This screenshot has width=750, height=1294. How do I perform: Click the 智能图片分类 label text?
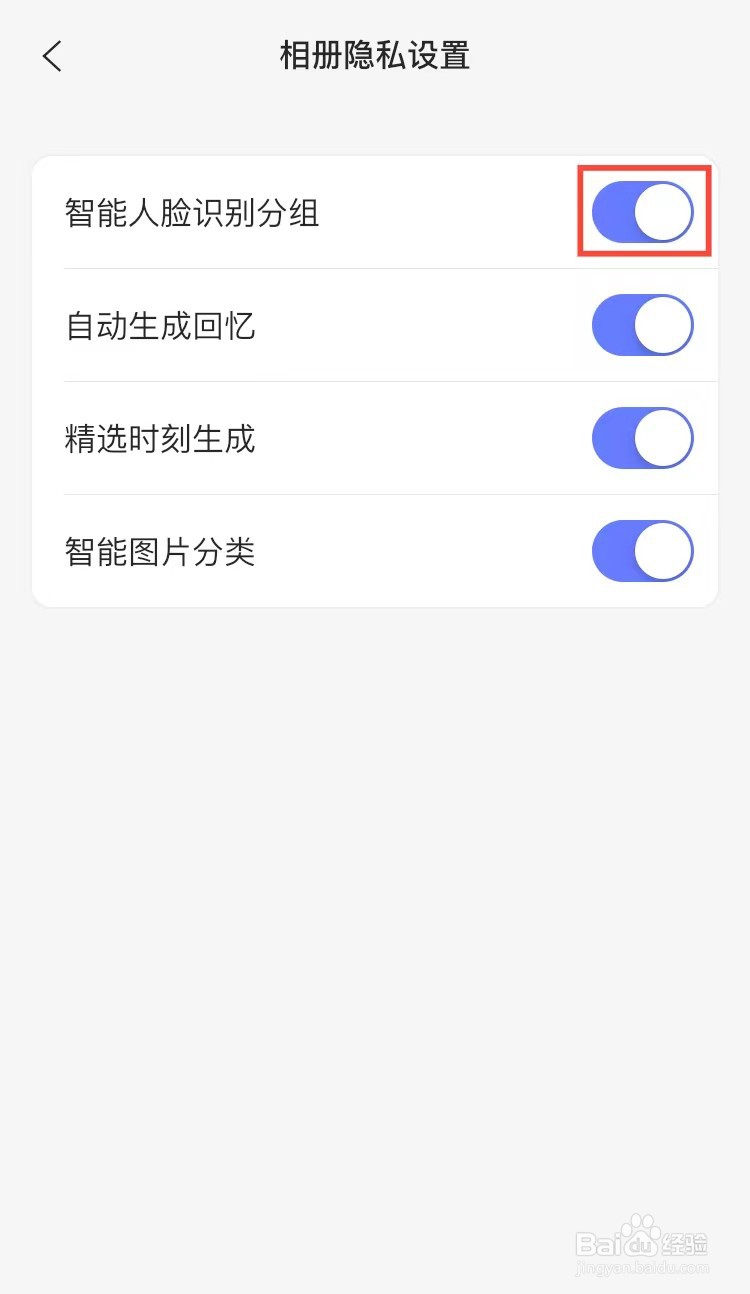tap(158, 551)
